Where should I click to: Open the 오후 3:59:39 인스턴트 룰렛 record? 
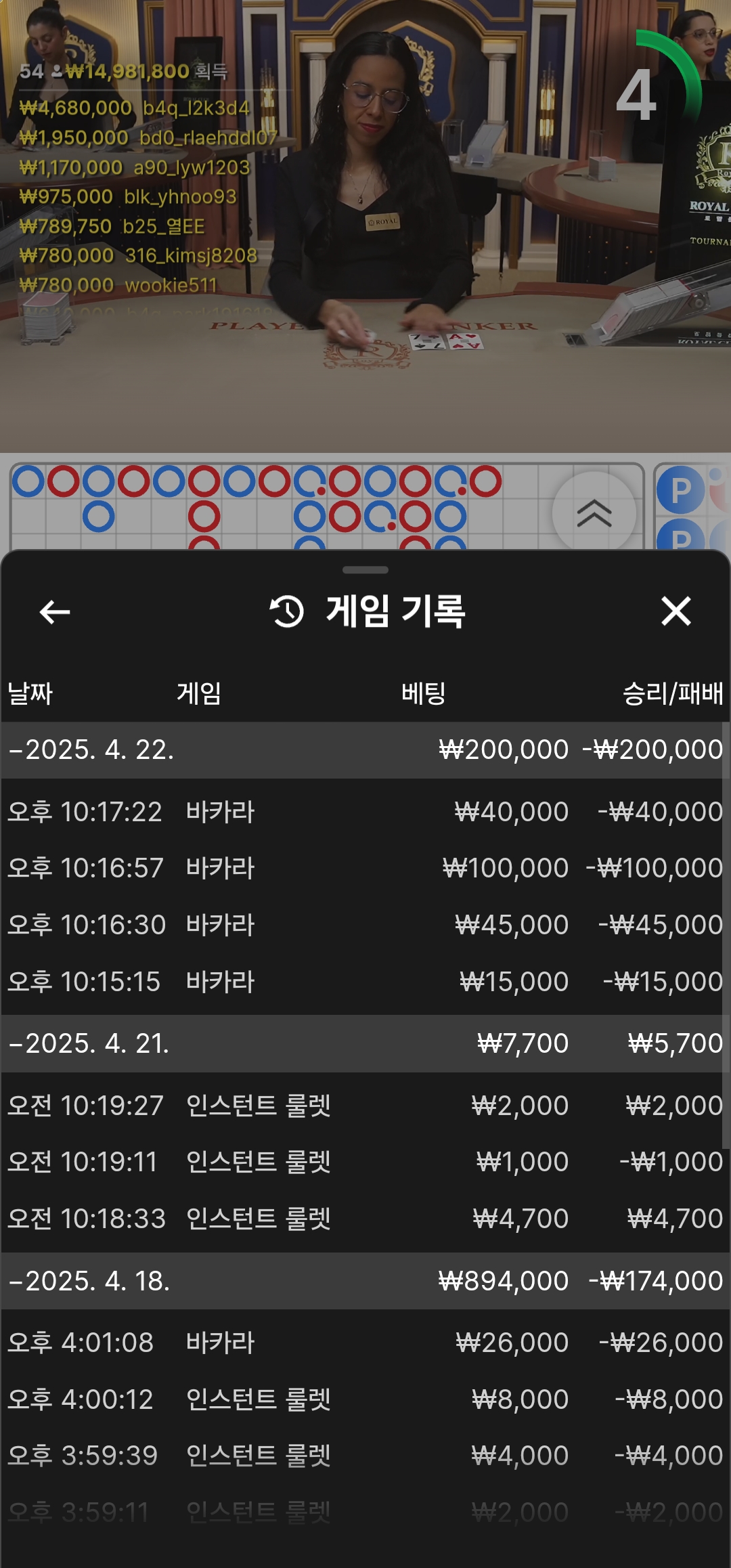coord(364,1456)
